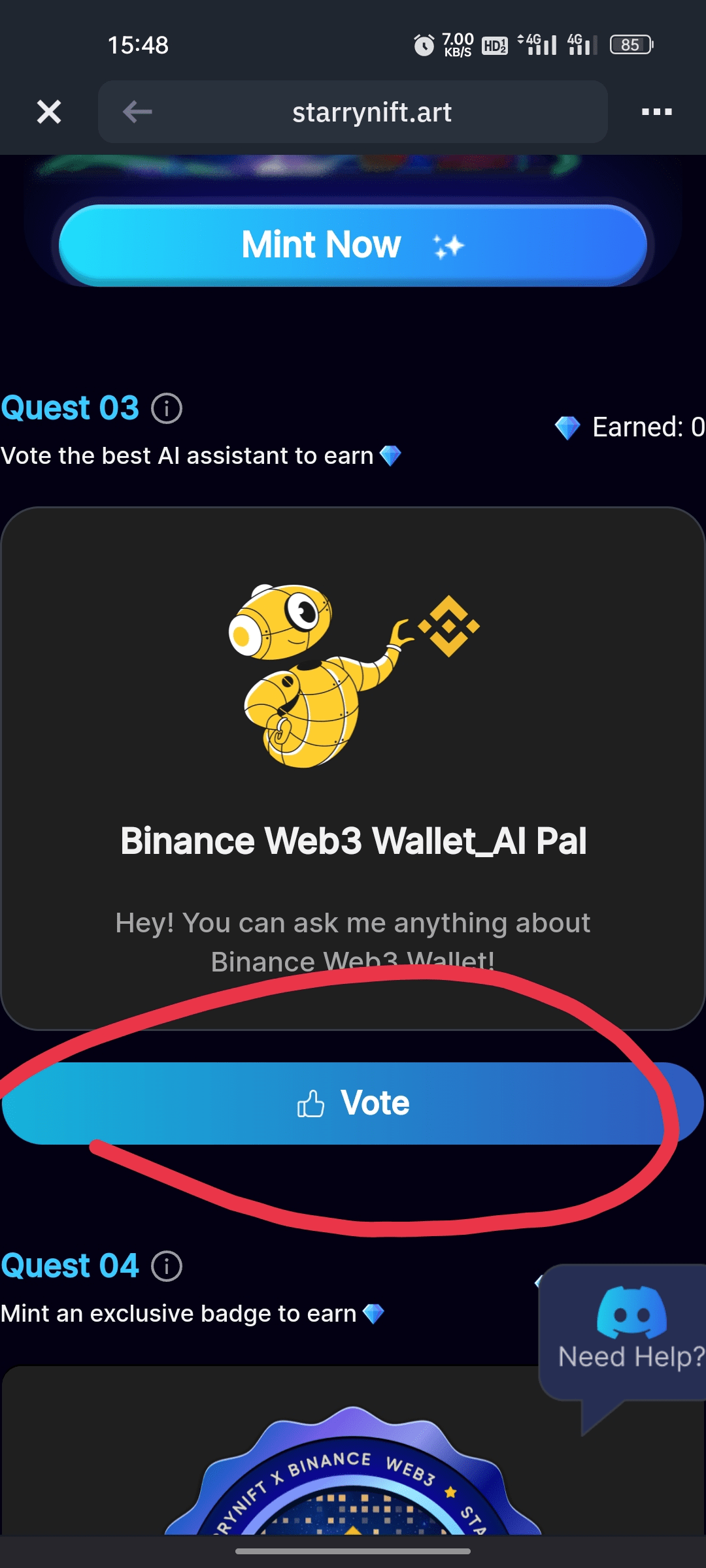
Task: Tap the Mint Now button
Action: pyautogui.click(x=353, y=246)
